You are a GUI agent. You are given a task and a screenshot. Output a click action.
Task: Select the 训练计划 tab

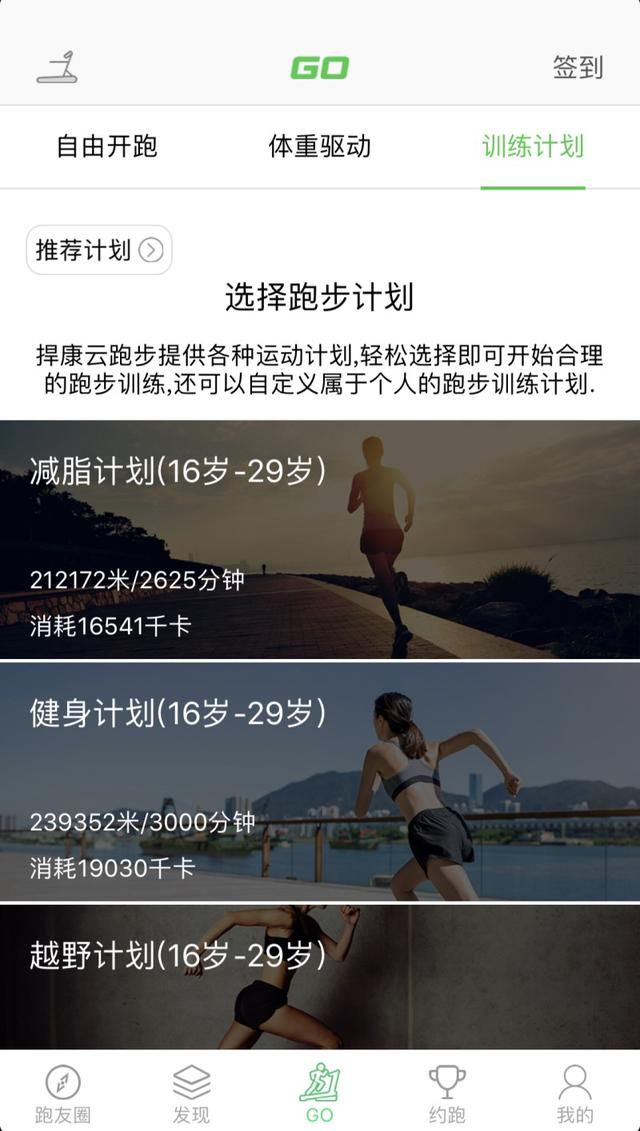(532, 147)
